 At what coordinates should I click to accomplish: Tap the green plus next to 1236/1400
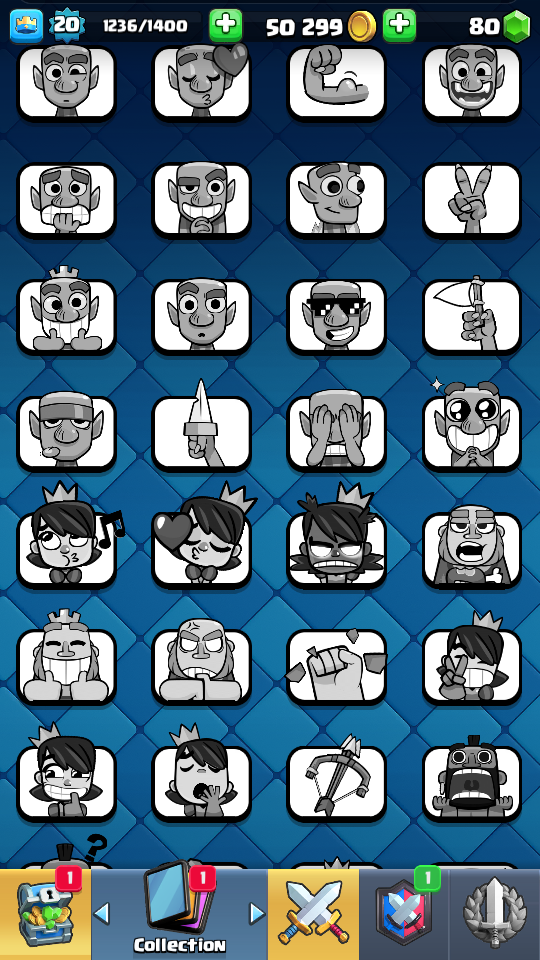(x=226, y=25)
